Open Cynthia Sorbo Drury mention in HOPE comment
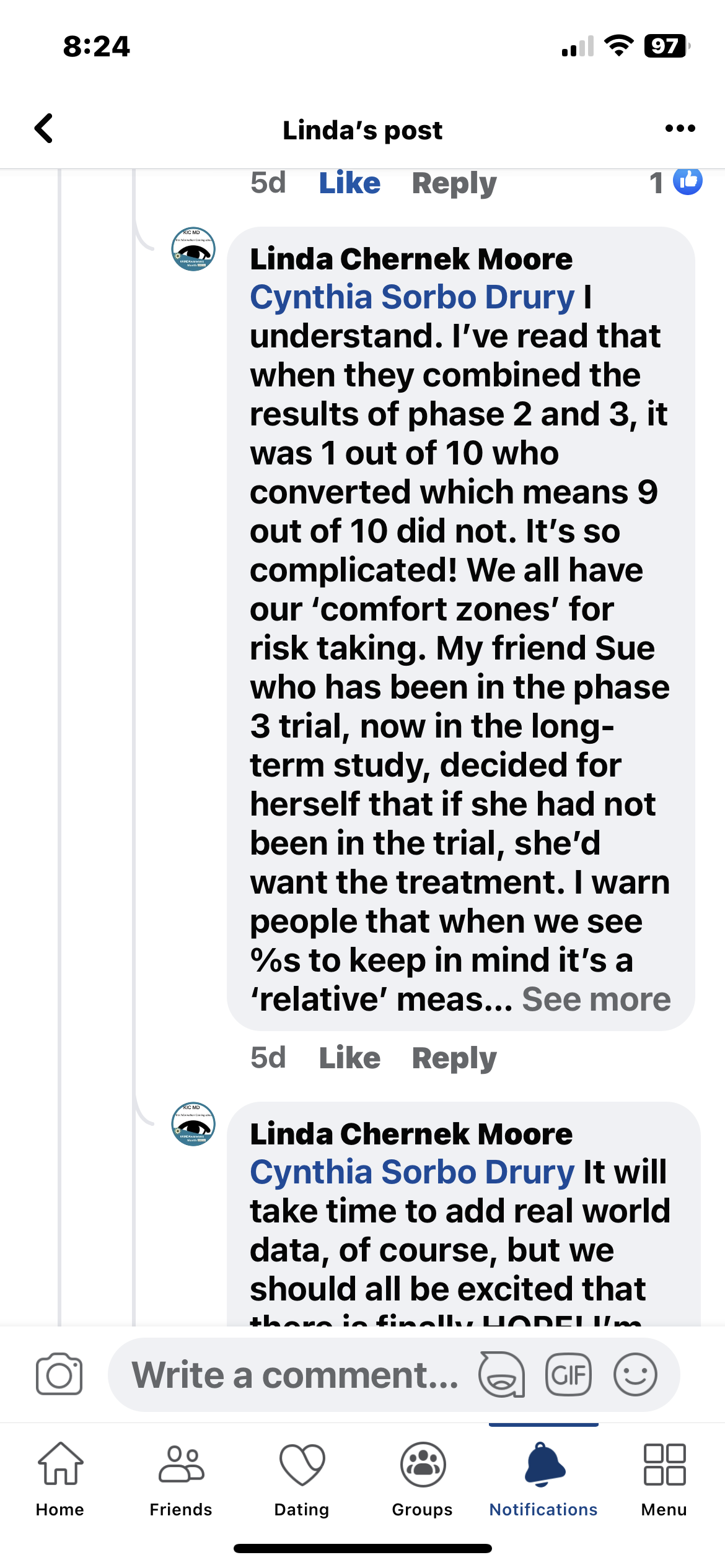 pos(412,1172)
